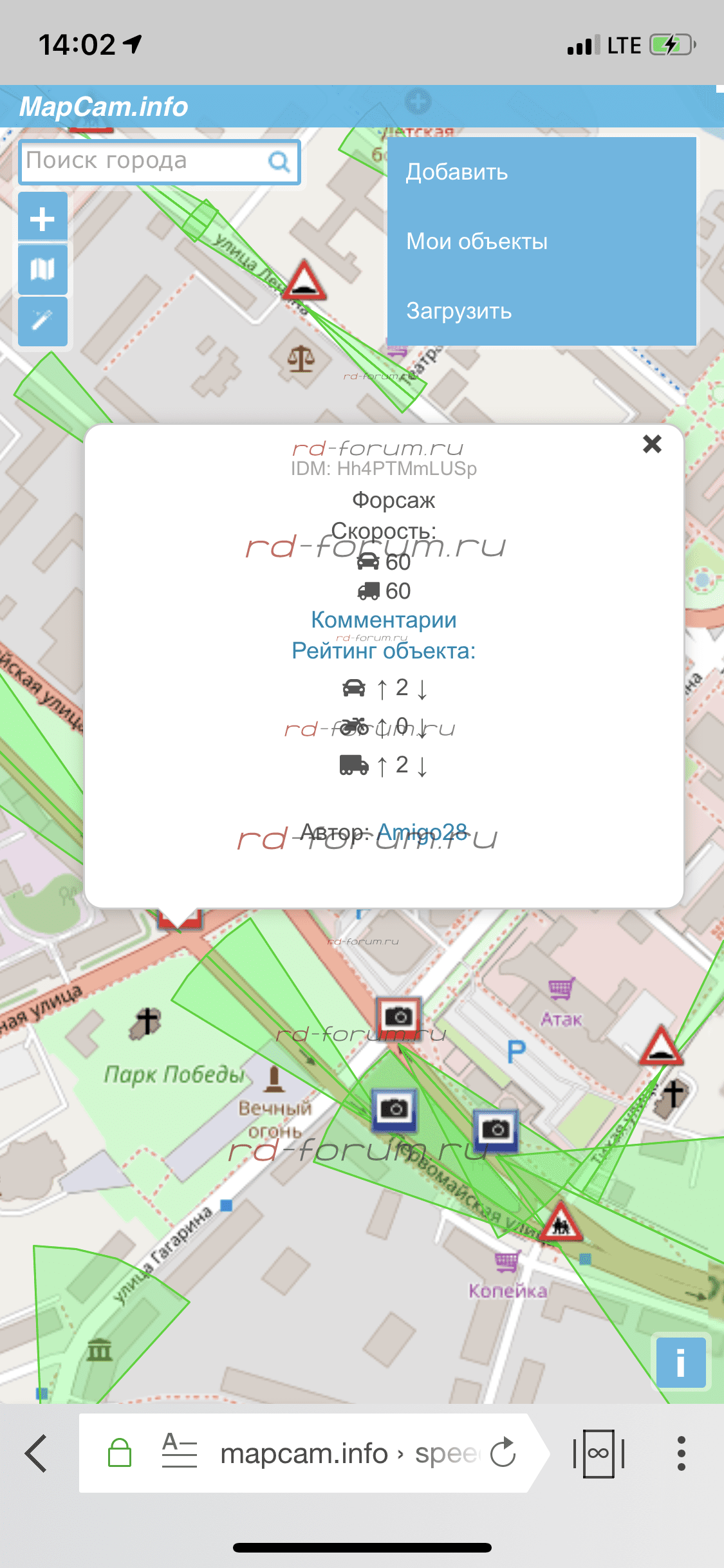
Task: Open author Amigo28 profile link
Action: pos(422,832)
